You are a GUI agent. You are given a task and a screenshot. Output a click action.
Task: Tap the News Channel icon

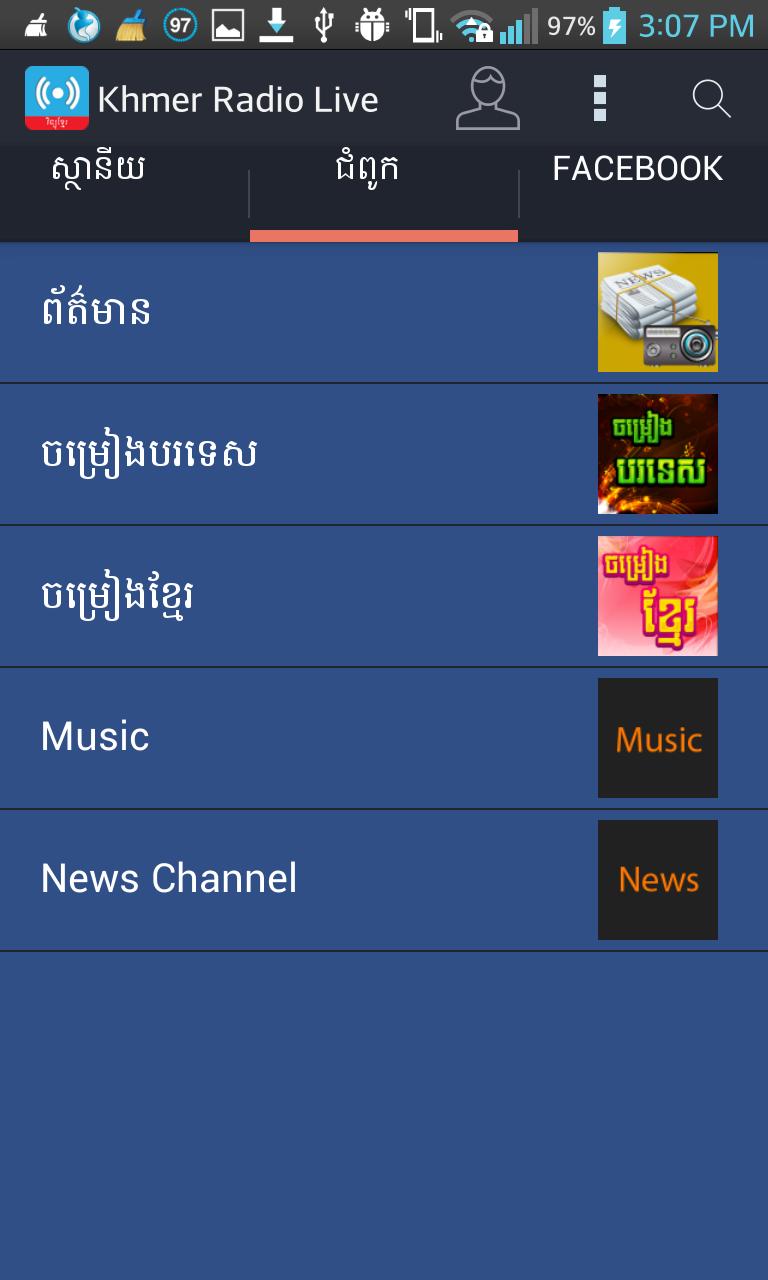657,879
